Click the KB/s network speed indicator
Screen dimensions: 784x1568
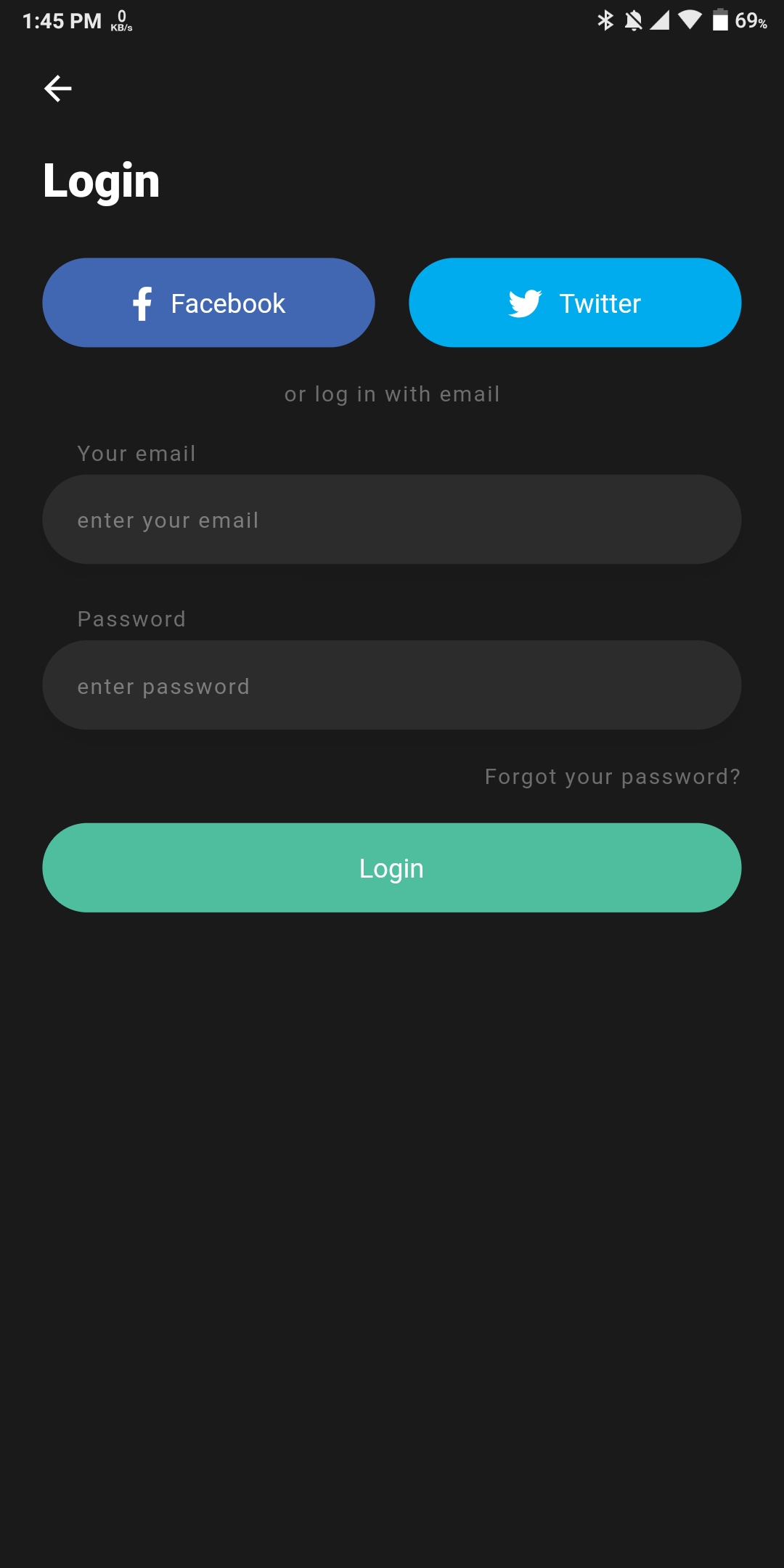(121, 22)
